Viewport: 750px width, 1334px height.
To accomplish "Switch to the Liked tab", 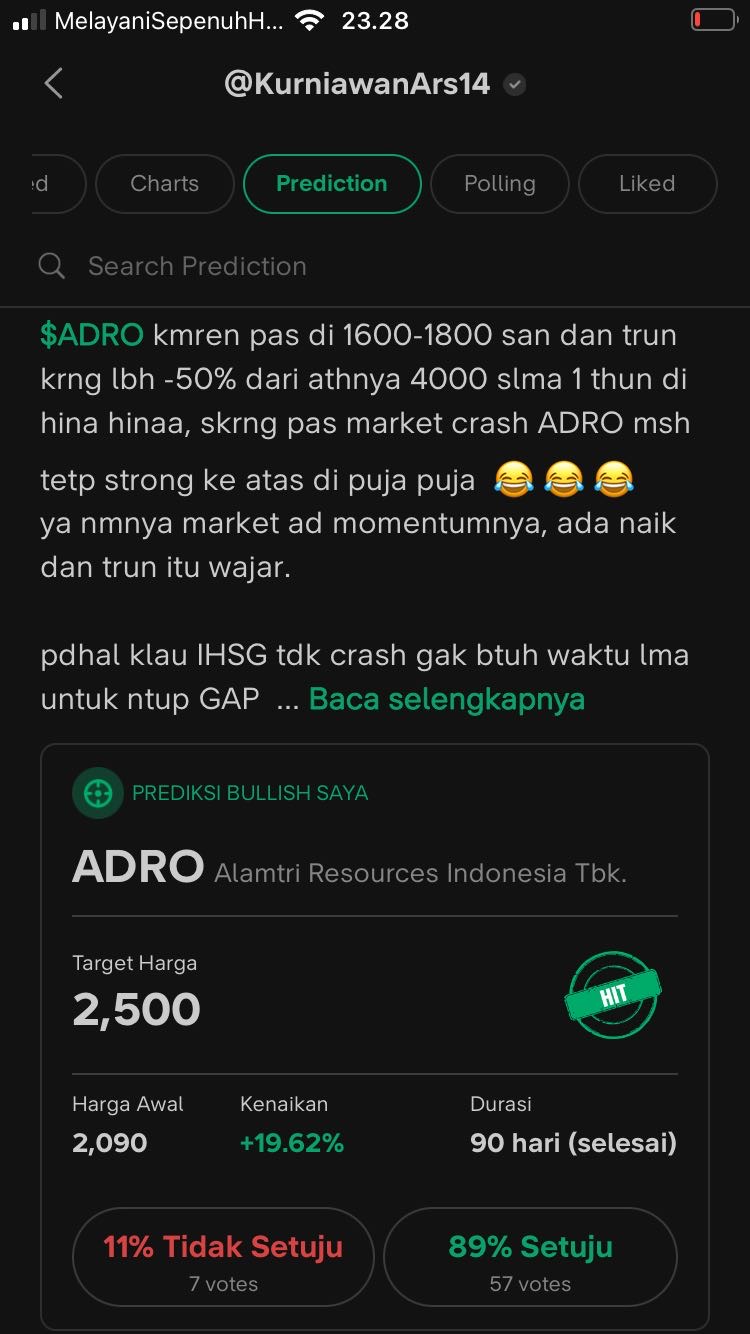I will [x=647, y=184].
